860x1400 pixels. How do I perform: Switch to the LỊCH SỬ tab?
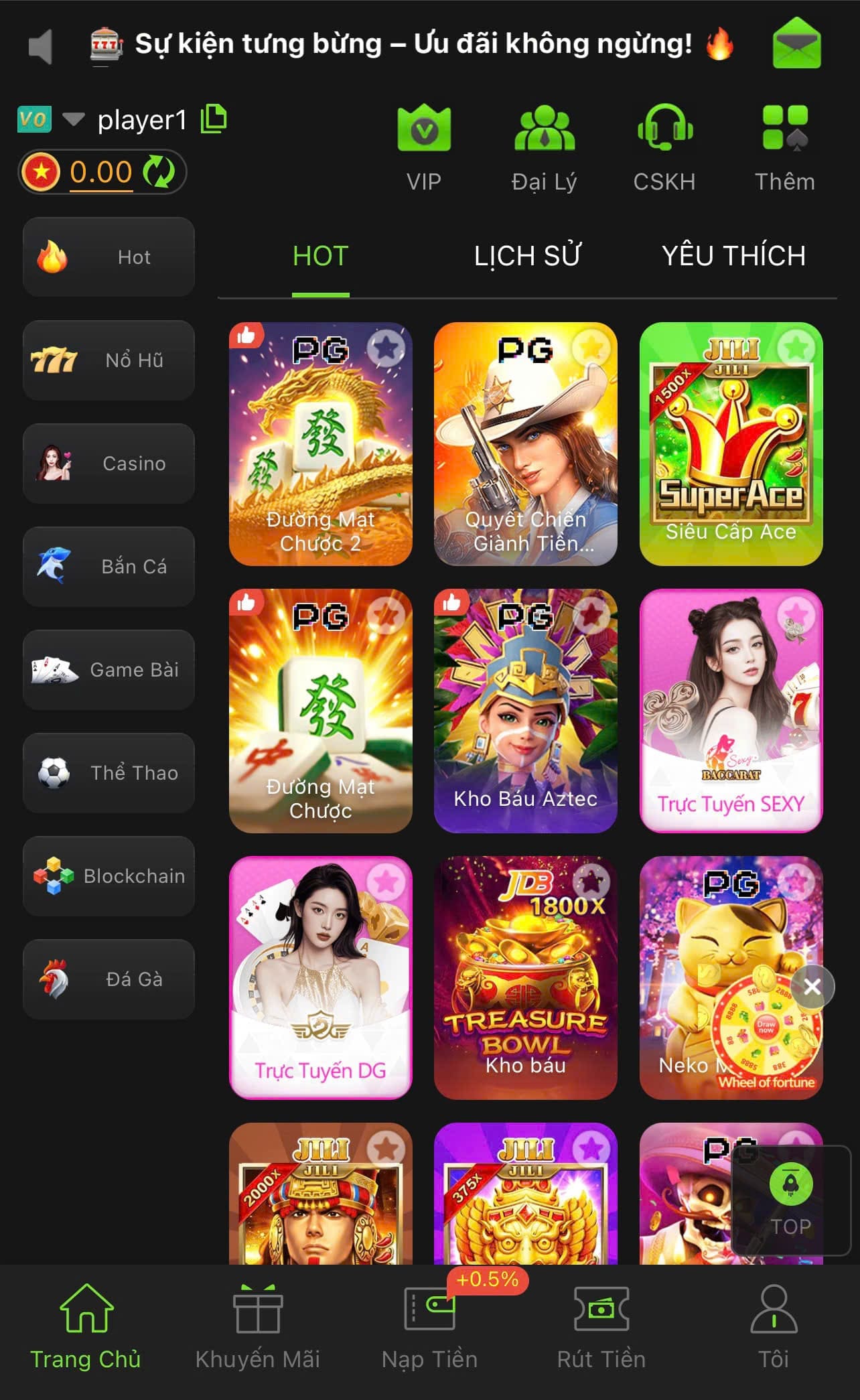tap(527, 256)
